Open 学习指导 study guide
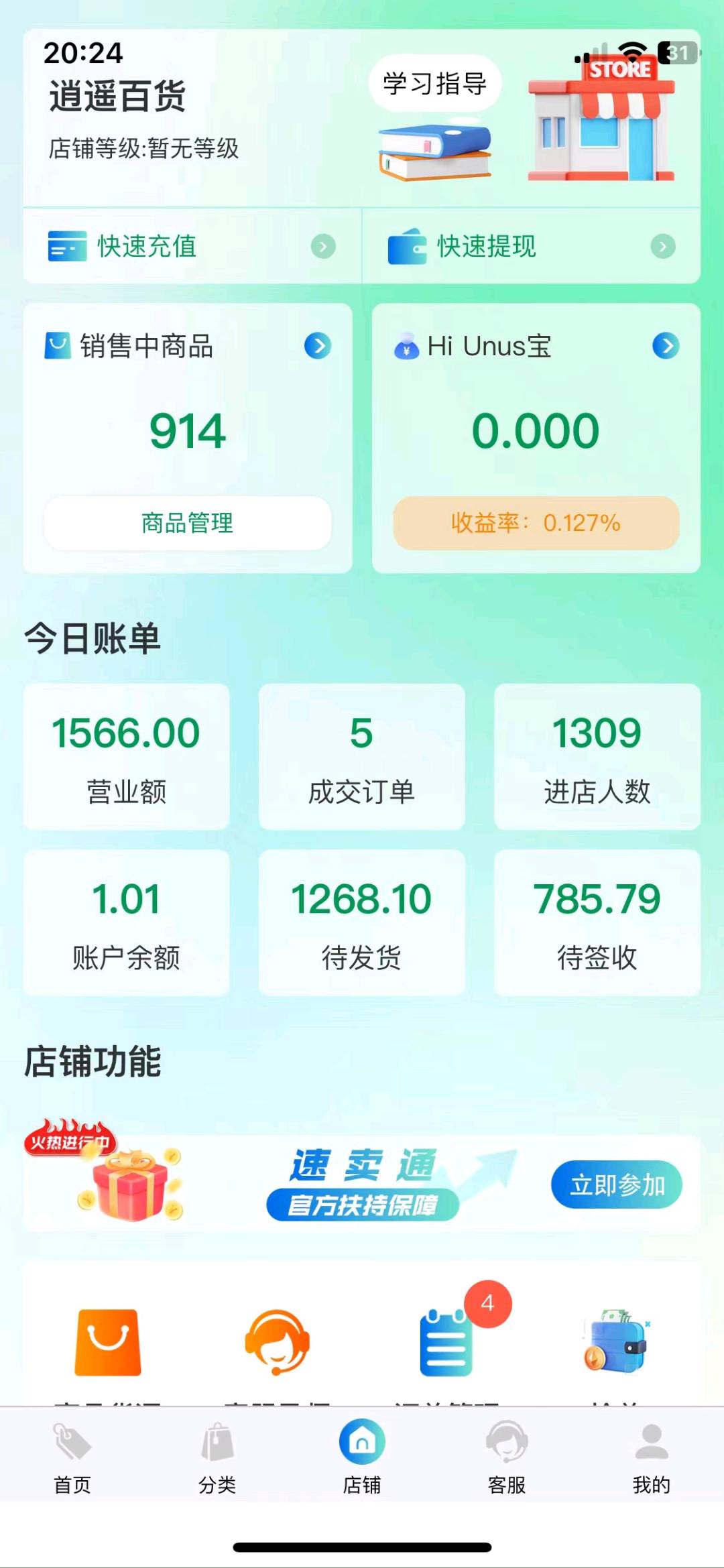Image resolution: width=724 pixels, height=1568 pixels. [x=434, y=84]
